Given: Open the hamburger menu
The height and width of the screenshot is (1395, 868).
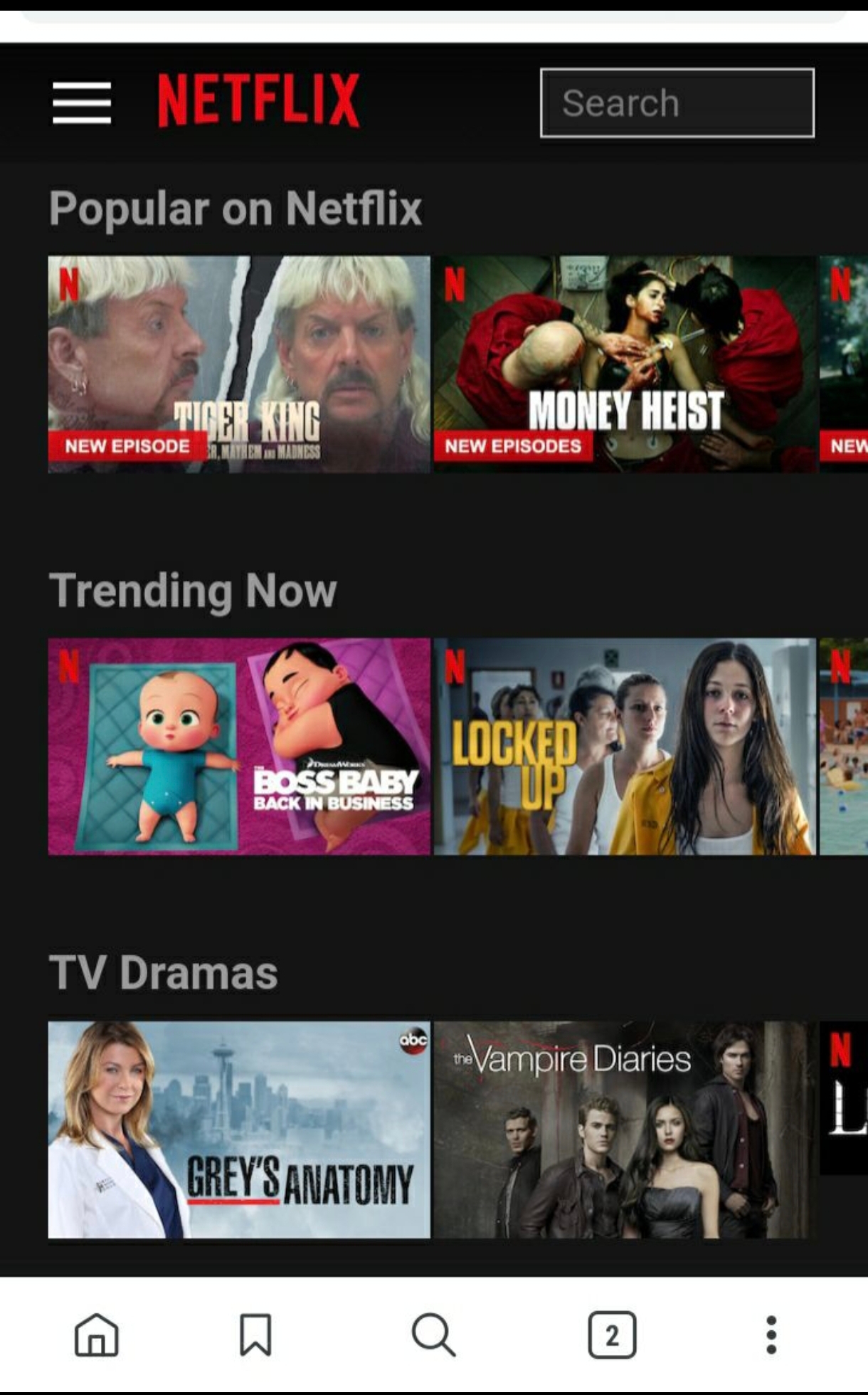Looking at the screenshot, I should (82, 102).
